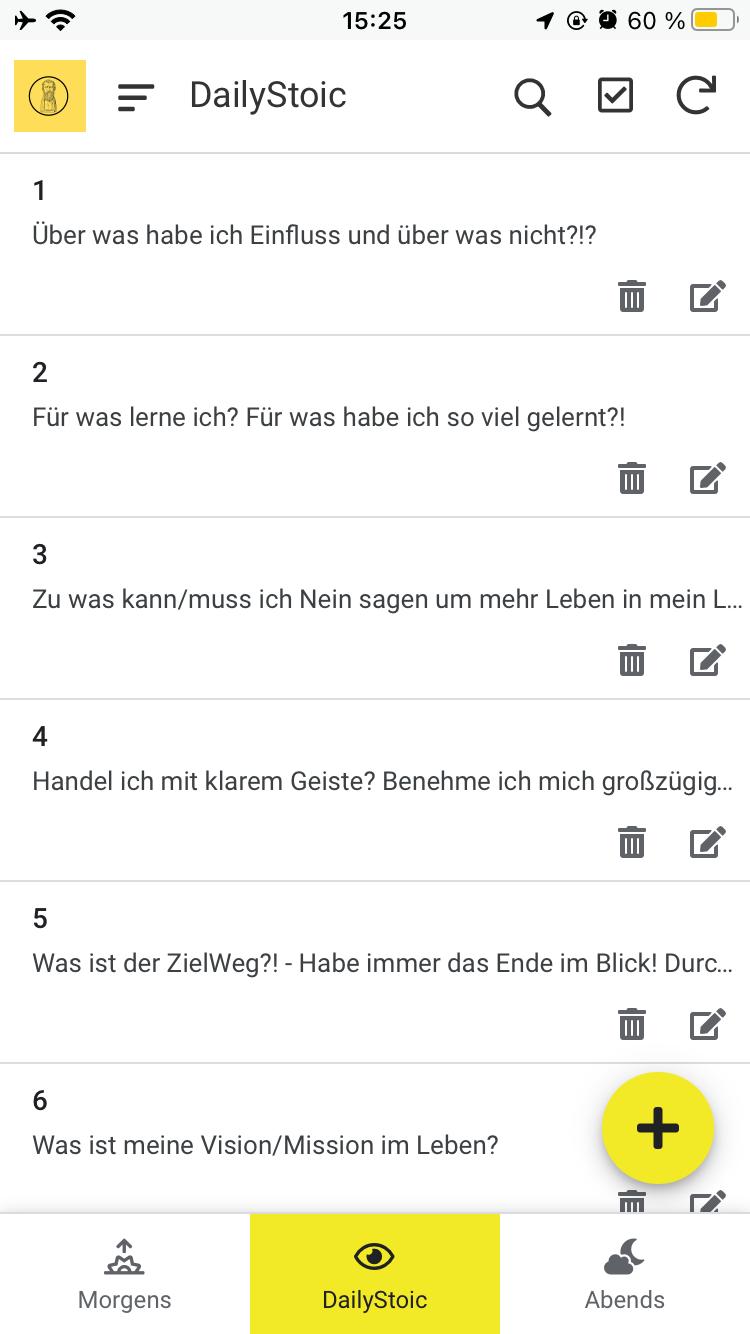Edit entry 5 about ZielWeg
The height and width of the screenshot is (1334, 750).
[707, 1025]
